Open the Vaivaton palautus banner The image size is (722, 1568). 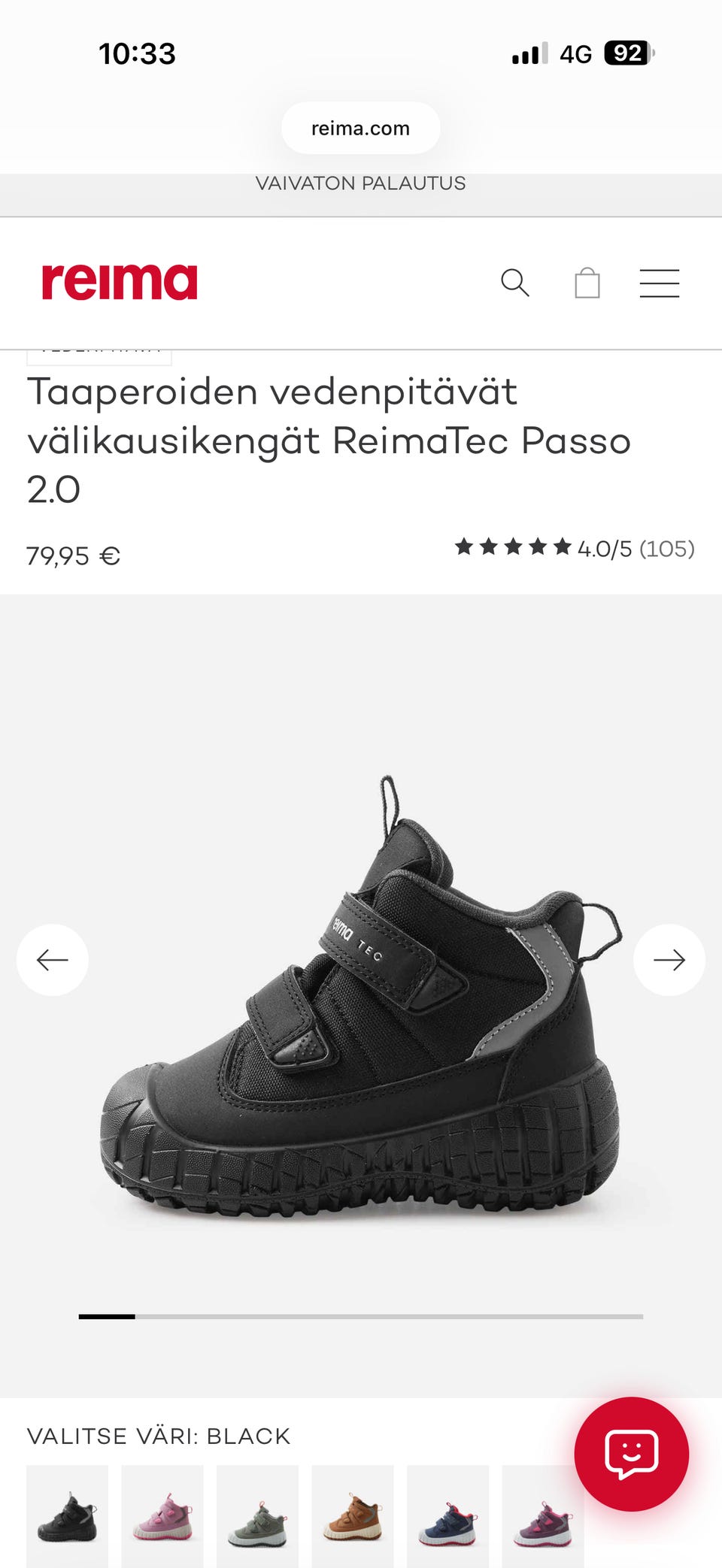click(x=361, y=183)
